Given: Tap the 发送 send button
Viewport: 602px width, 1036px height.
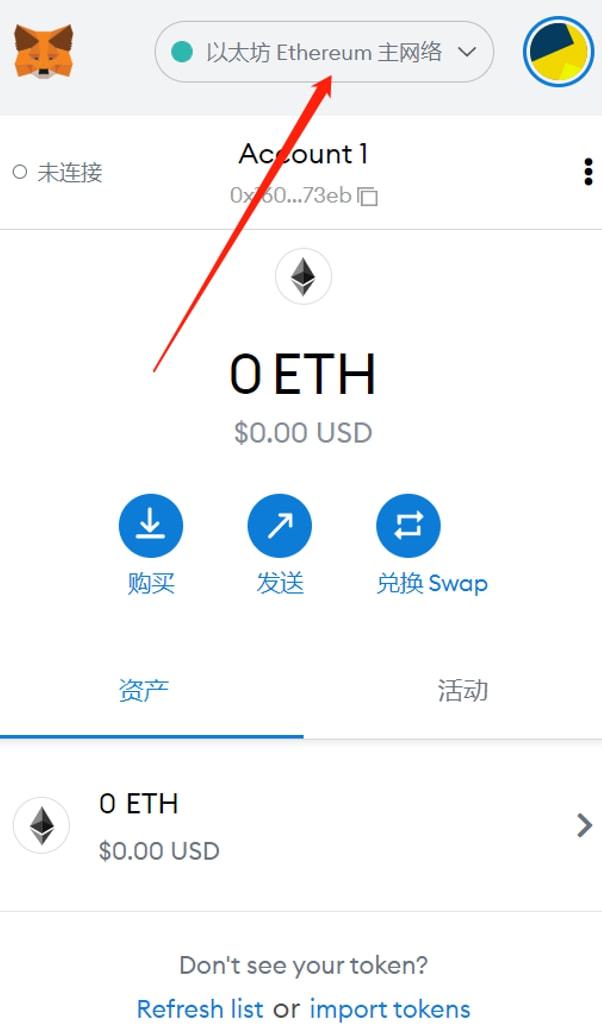Looking at the screenshot, I should pyautogui.click(x=280, y=526).
